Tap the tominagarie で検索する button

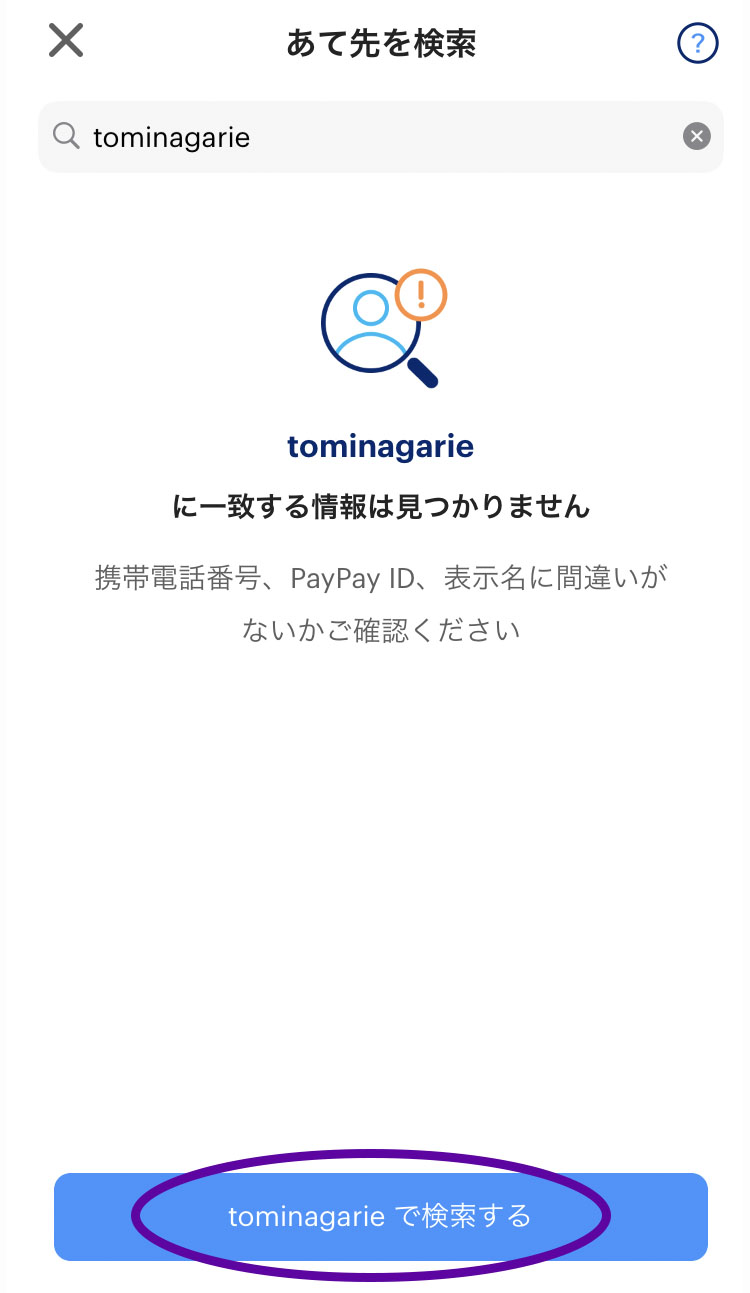click(380, 1216)
